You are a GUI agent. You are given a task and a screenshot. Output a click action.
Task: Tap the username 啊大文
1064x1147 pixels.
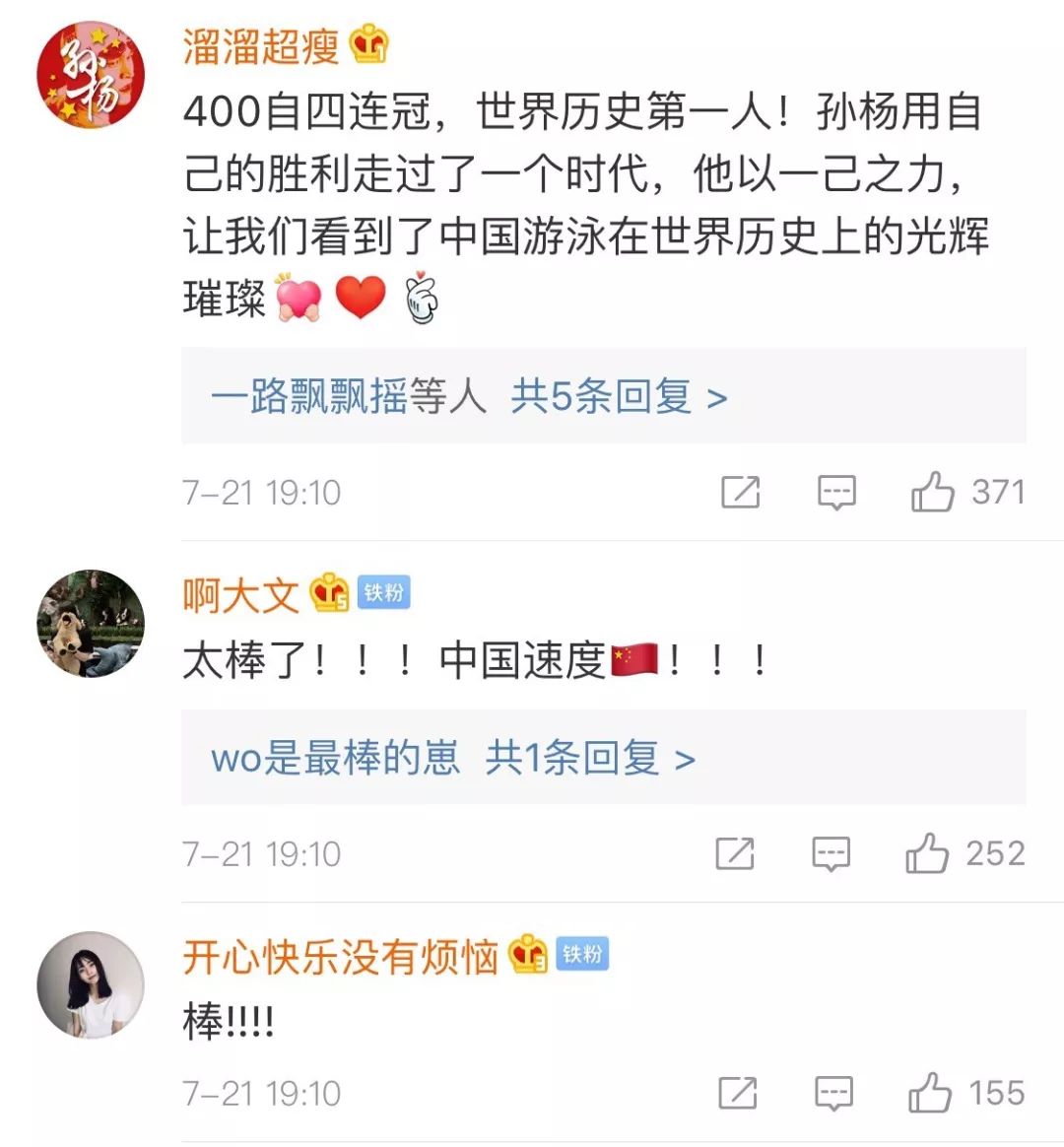[x=240, y=594]
